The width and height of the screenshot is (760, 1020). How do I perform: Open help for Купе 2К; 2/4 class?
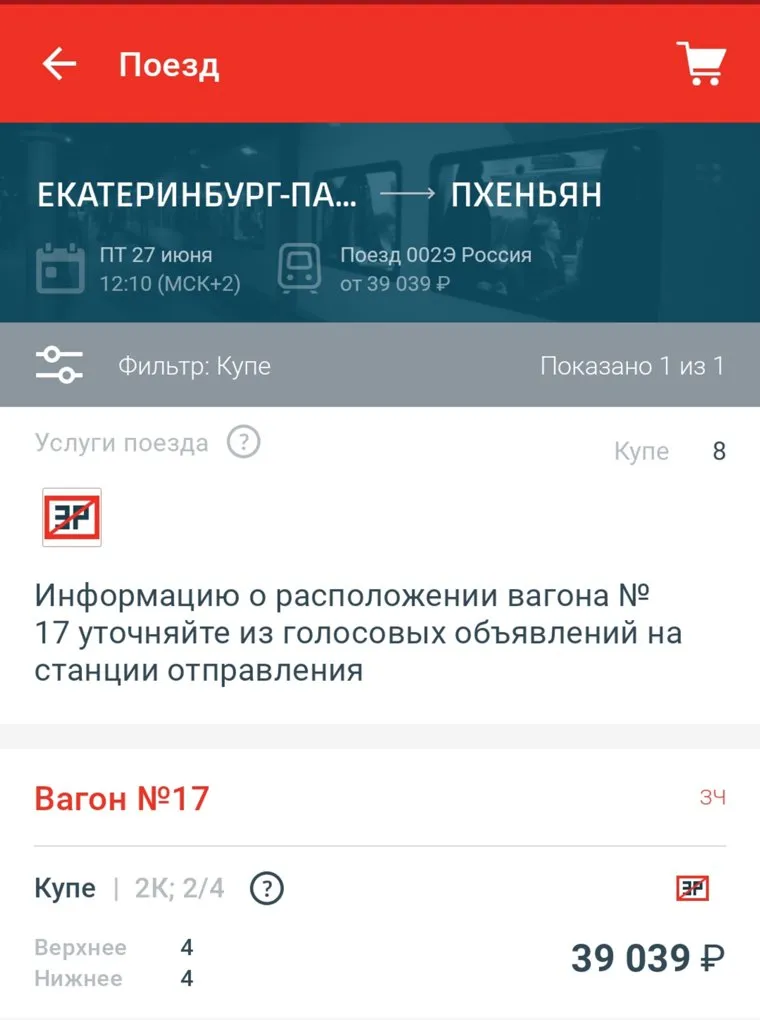pos(267,888)
